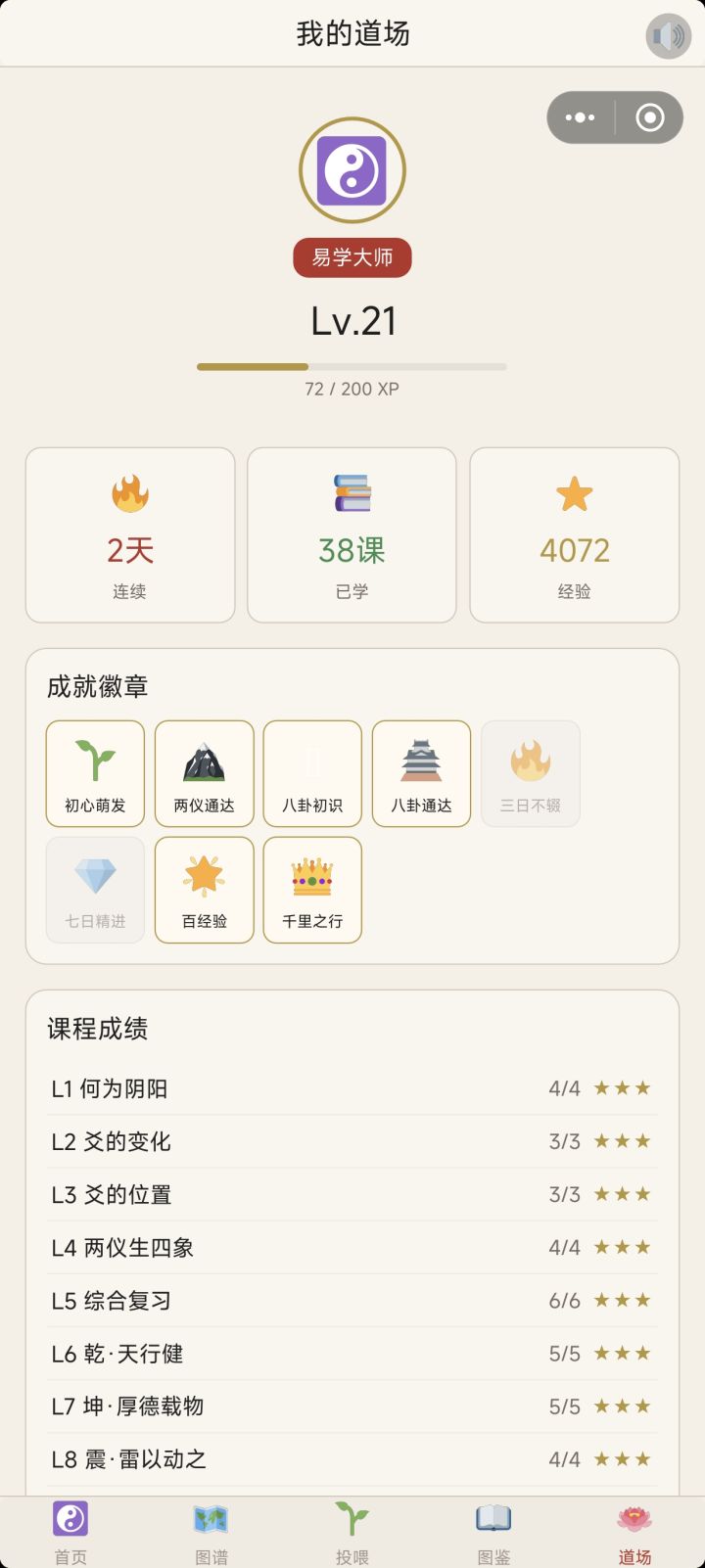Expand the 课程成绩 course results list
The image size is (705, 1568).
click(x=87, y=1029)
